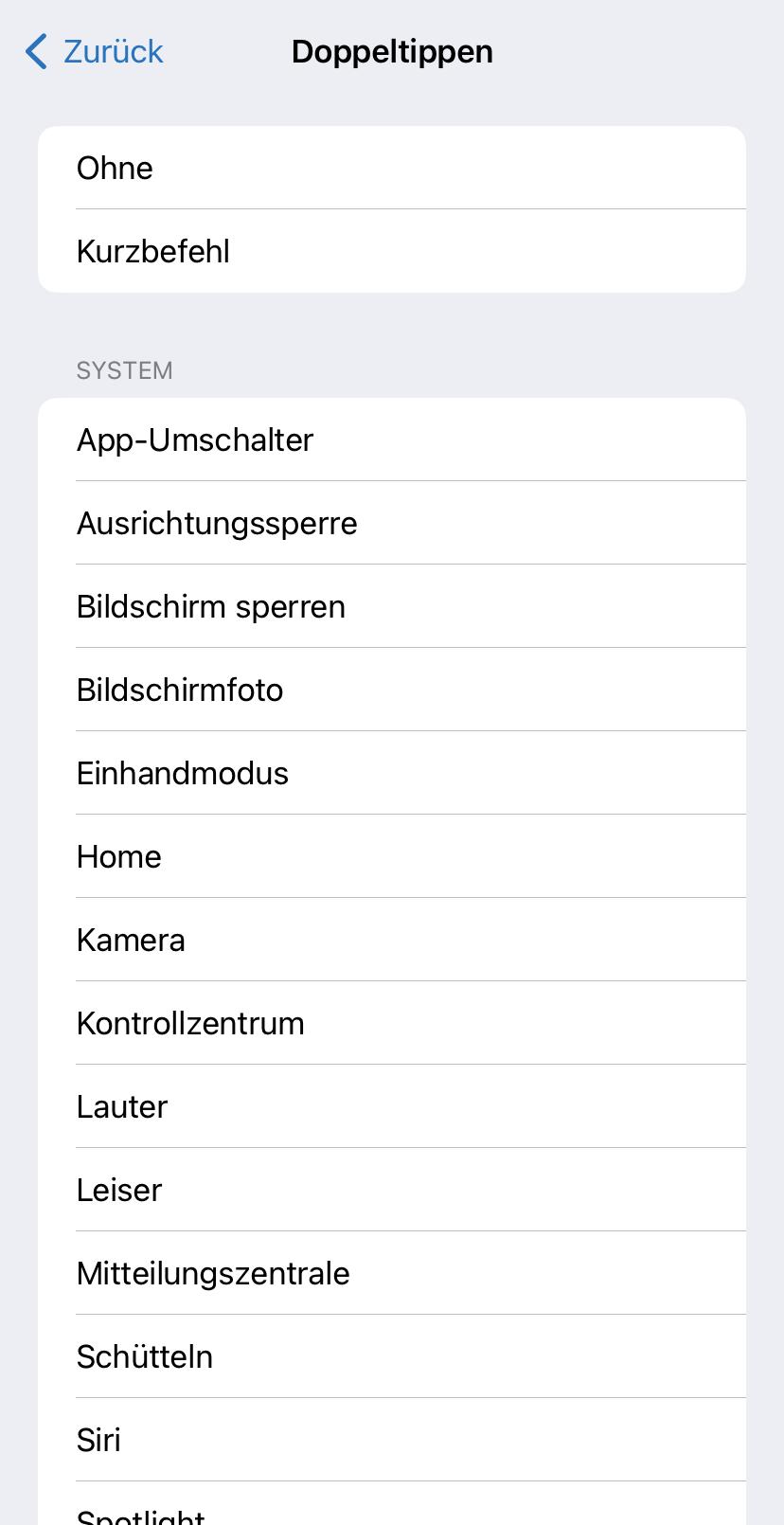Choose the Kurzbefehl option
The height and width of the screenshot is (1525, 784).
[392, 251]
